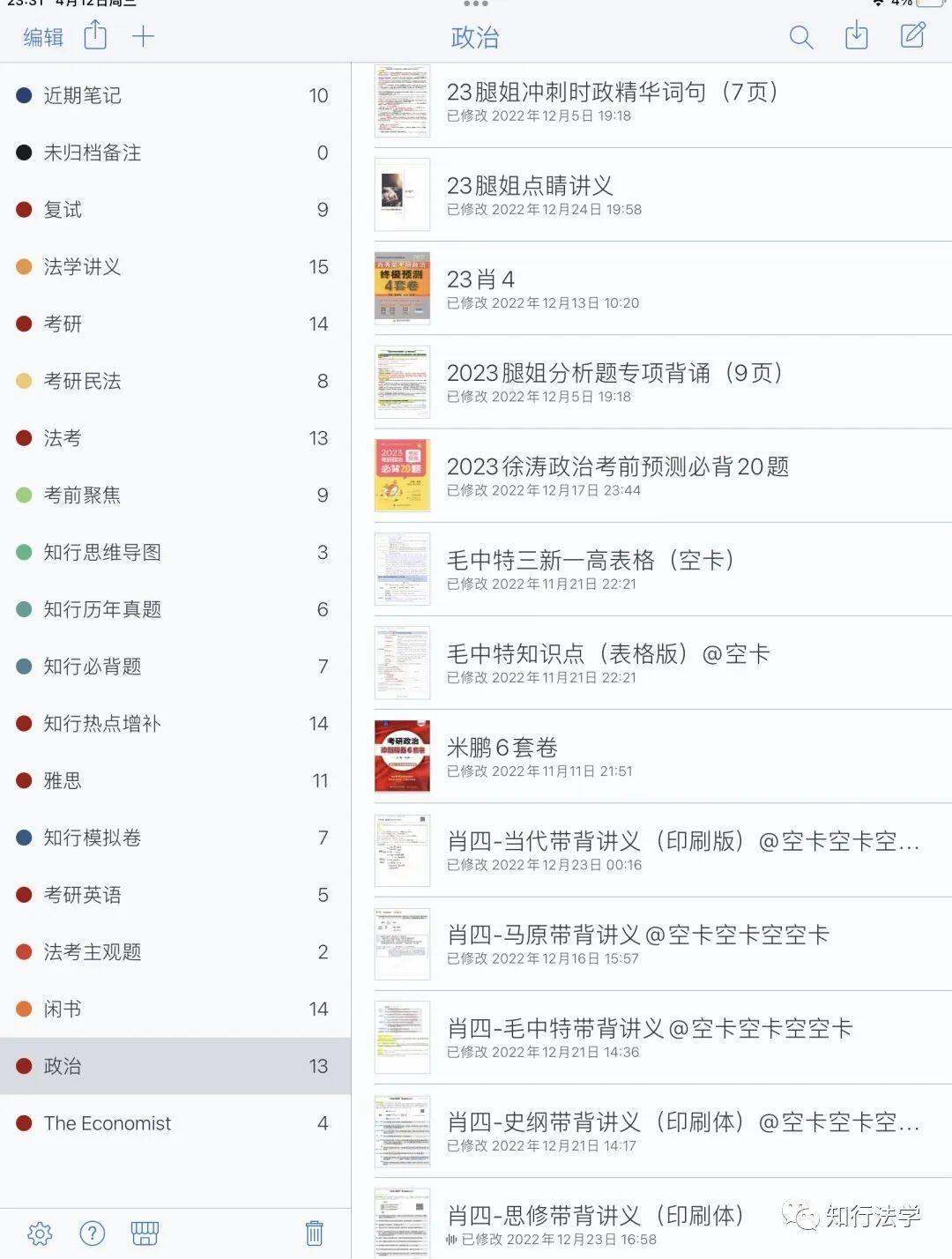Add a new category with plus icon
The height and width of the screenshot is (1259, 952).
click(143, 36)
